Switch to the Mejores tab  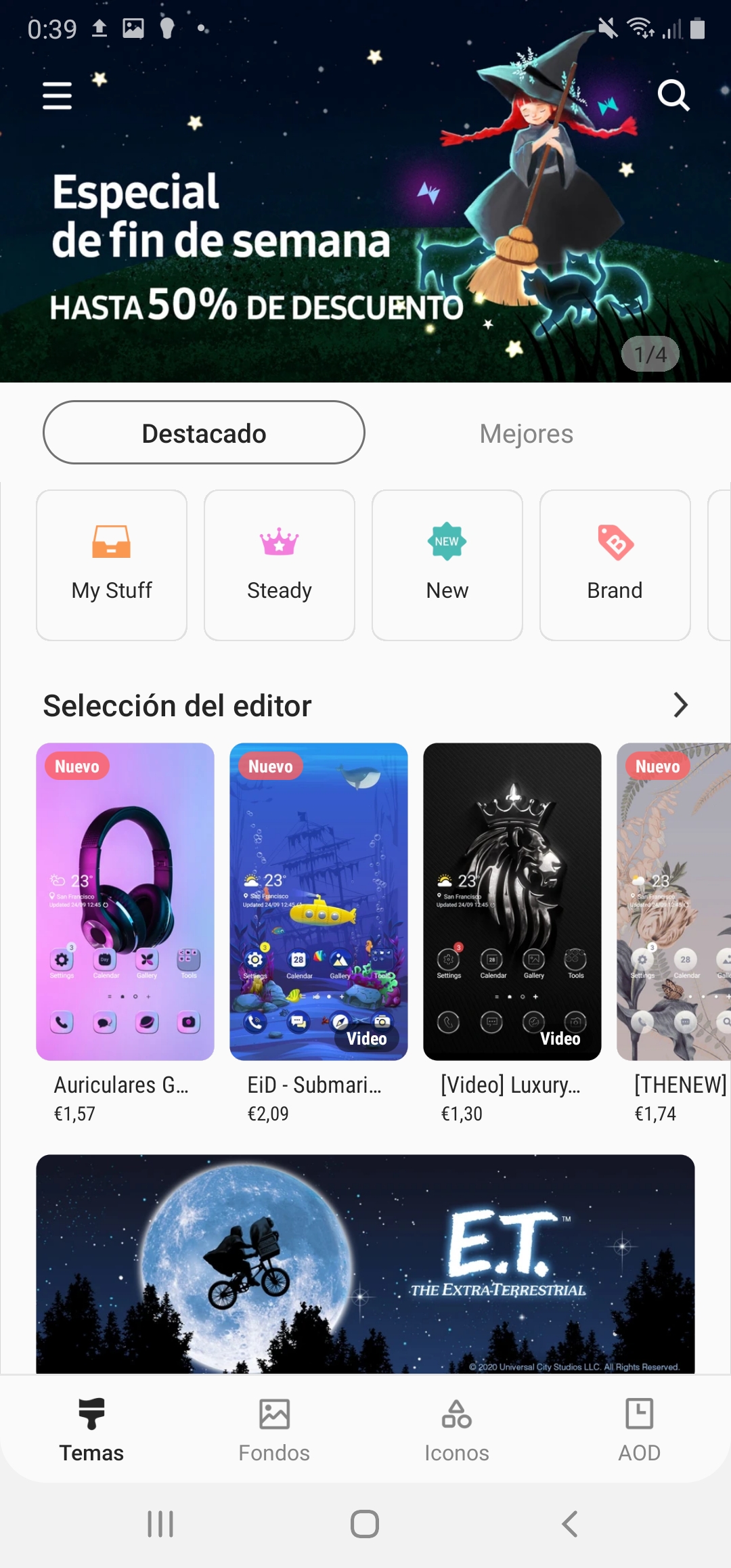click(x=527, y=434)
